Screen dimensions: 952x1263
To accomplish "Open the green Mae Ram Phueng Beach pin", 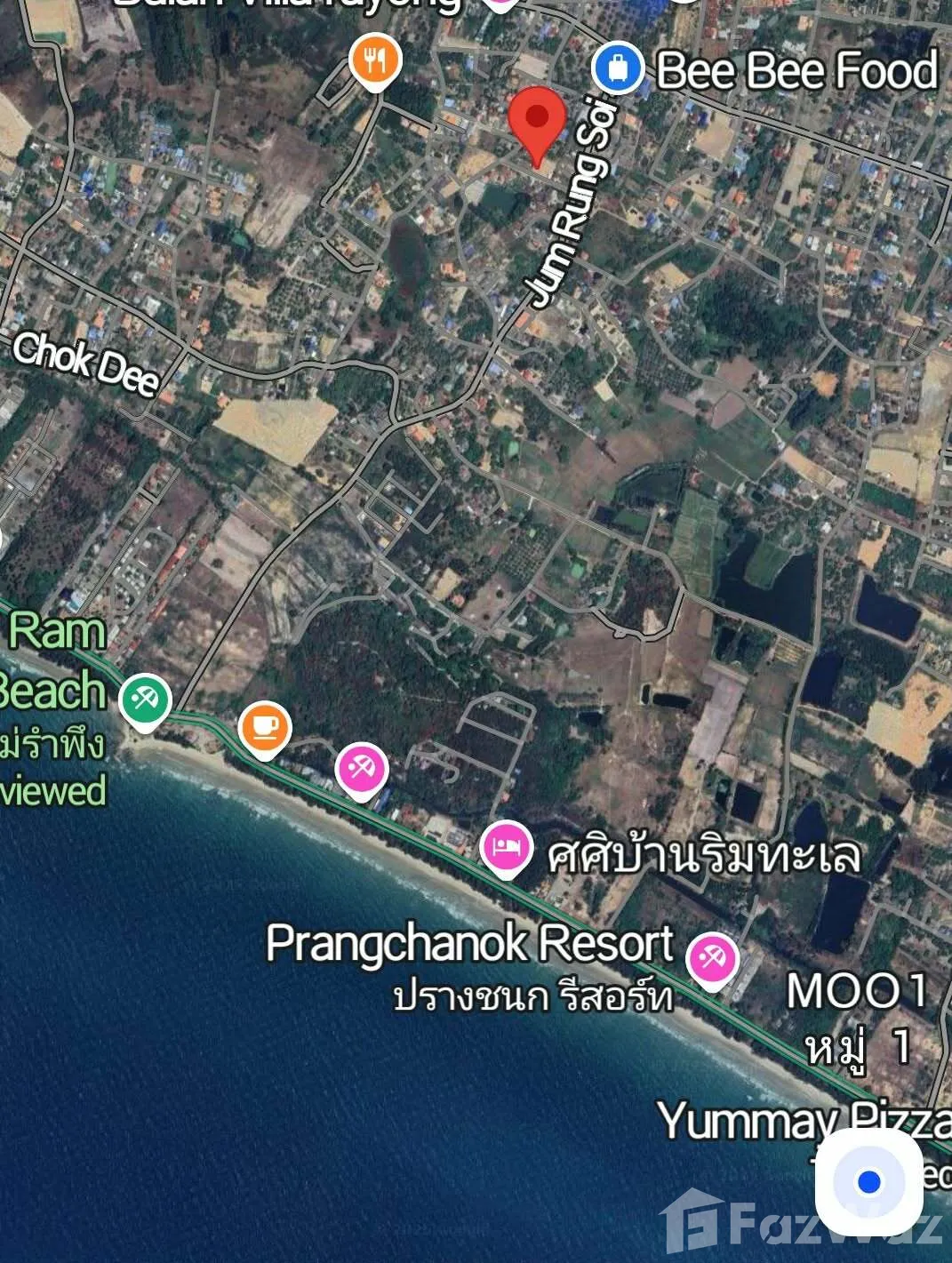I will 145,699.
